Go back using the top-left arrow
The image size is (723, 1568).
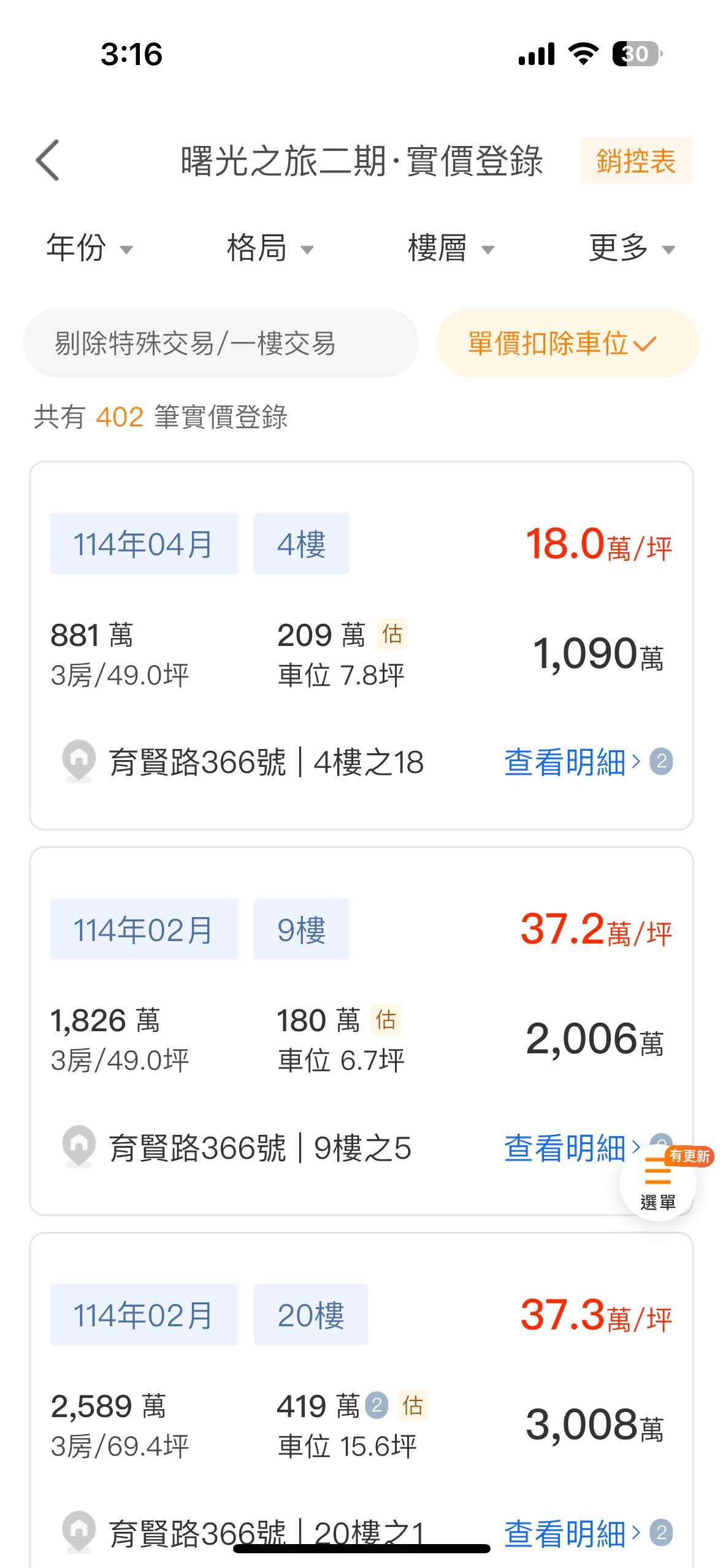(48, 160)
